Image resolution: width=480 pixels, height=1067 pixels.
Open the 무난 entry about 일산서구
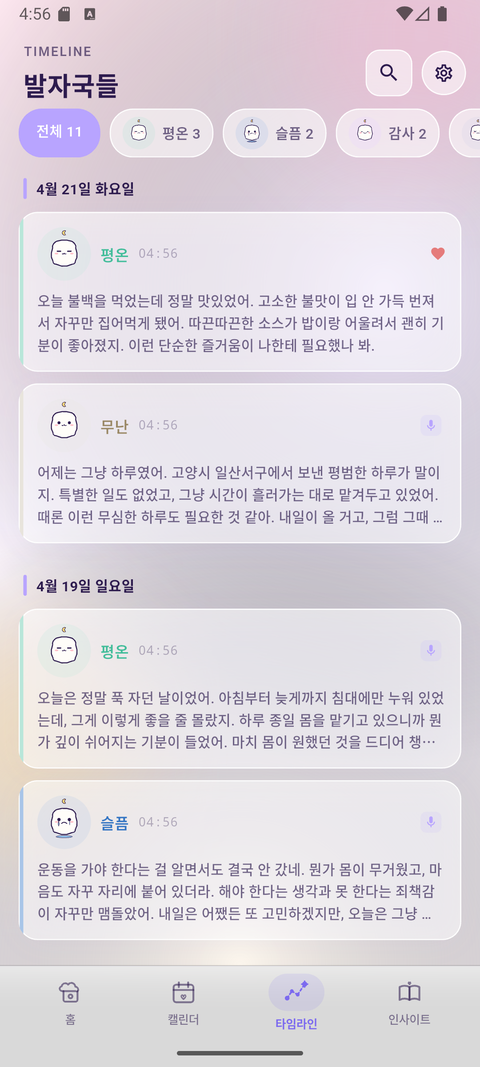coord(240,463)
